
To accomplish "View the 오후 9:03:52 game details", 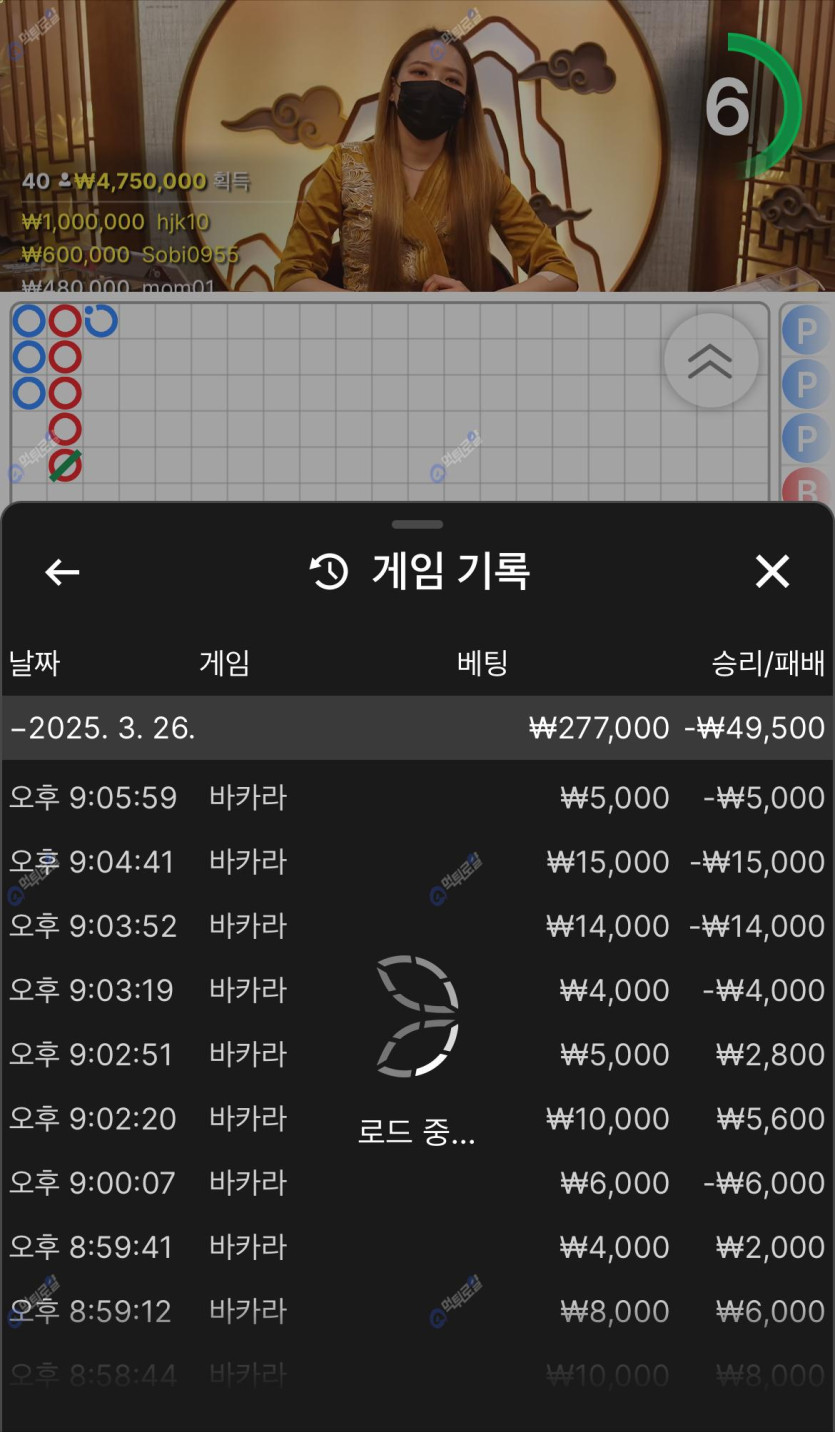I will pos(417,926).
